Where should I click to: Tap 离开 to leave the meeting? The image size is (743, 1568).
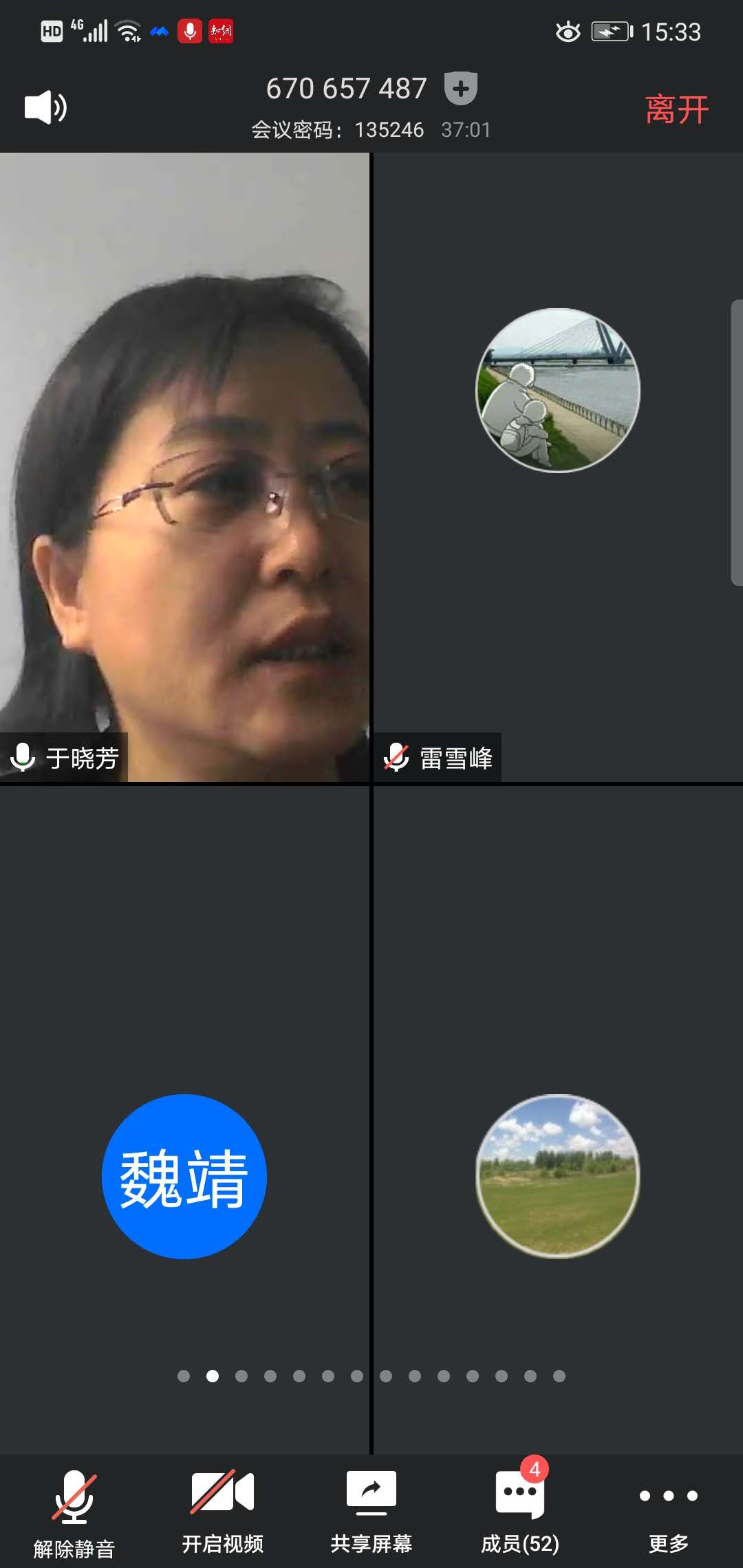pos(677,109)
